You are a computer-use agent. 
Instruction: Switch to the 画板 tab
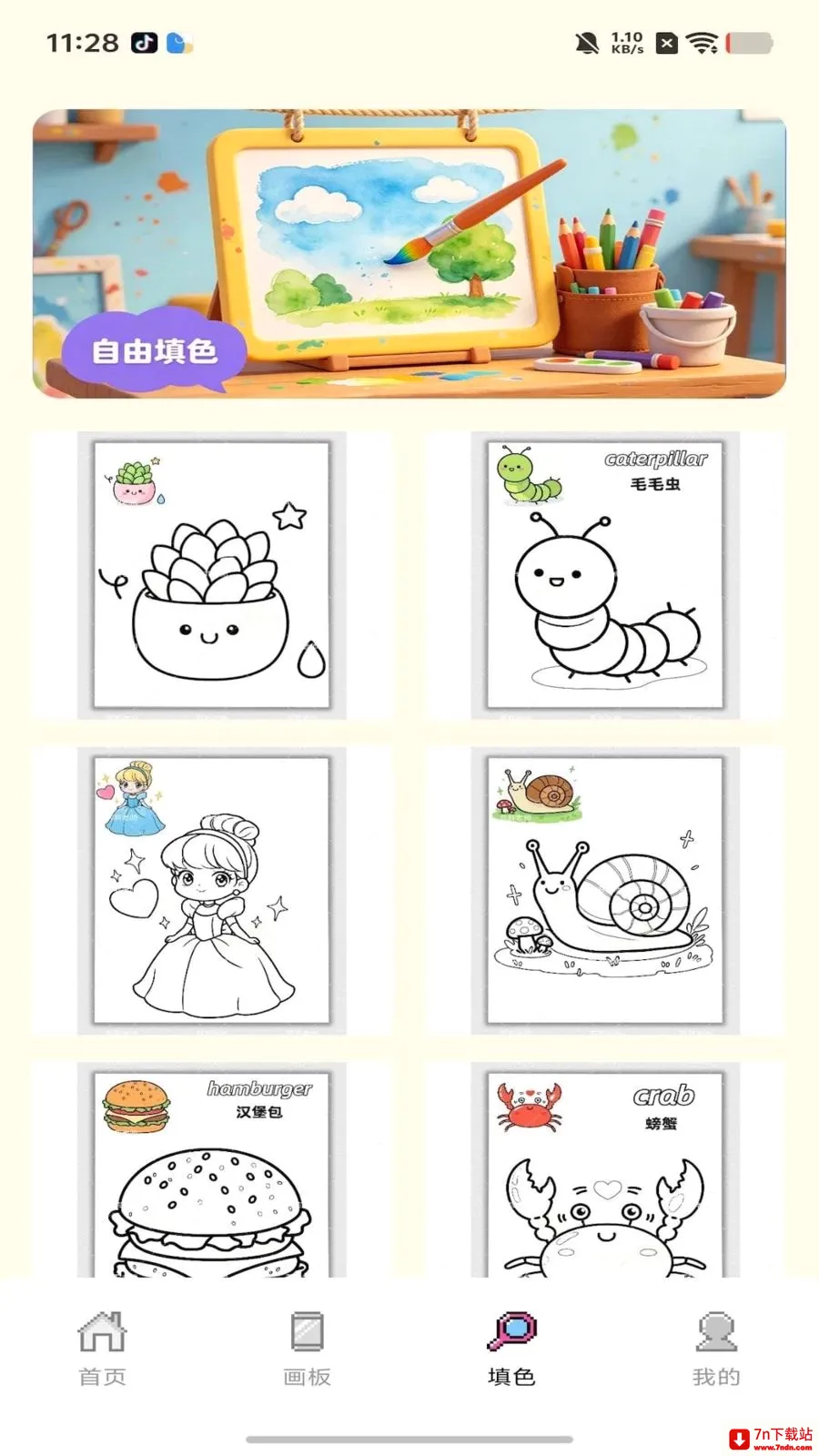307,1349
